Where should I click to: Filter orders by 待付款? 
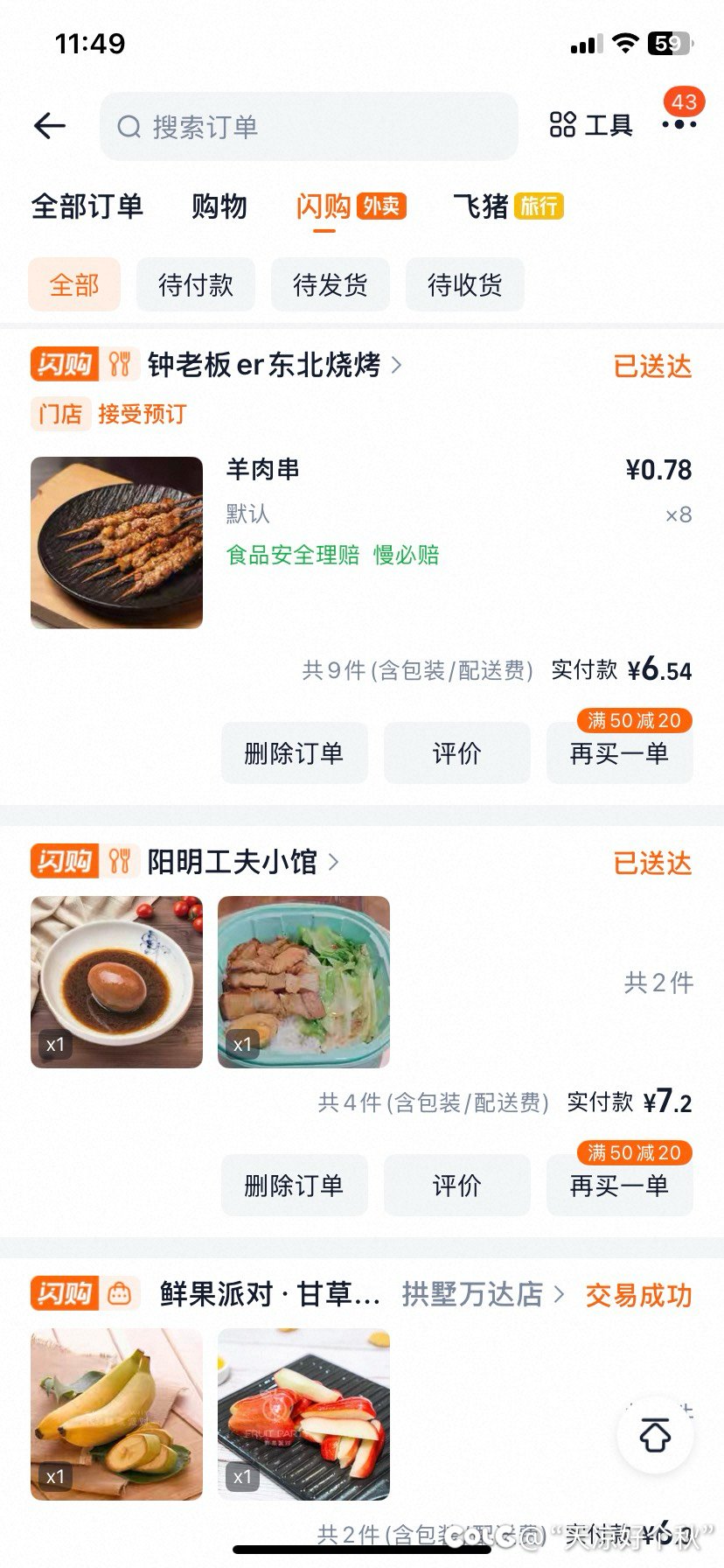[196, 284]
